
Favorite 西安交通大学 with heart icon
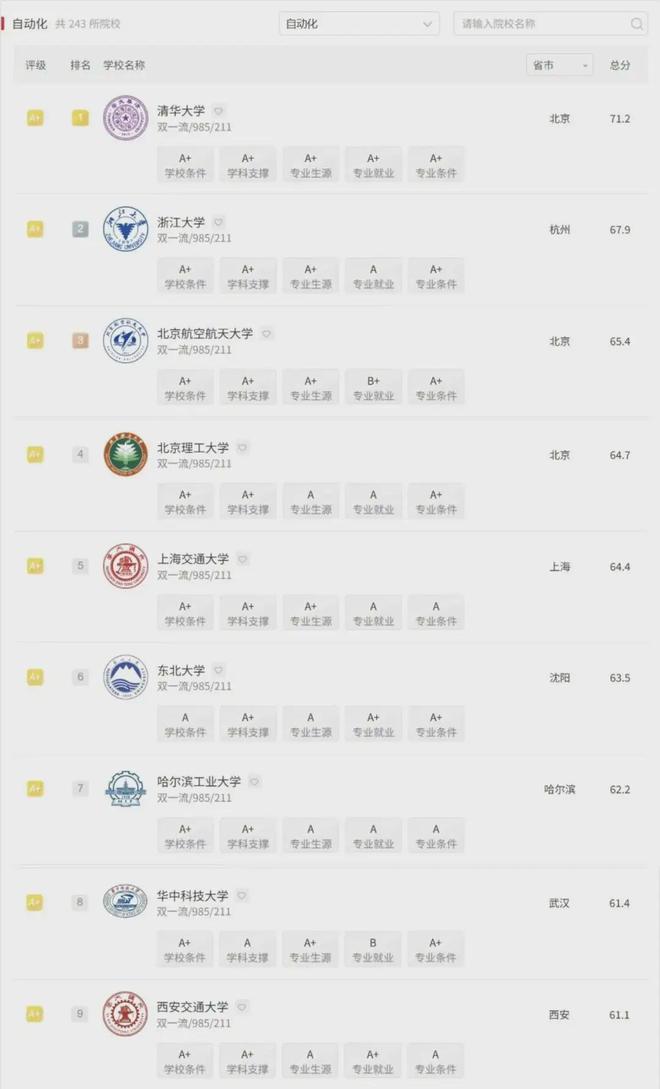[x=243, y=1007]
